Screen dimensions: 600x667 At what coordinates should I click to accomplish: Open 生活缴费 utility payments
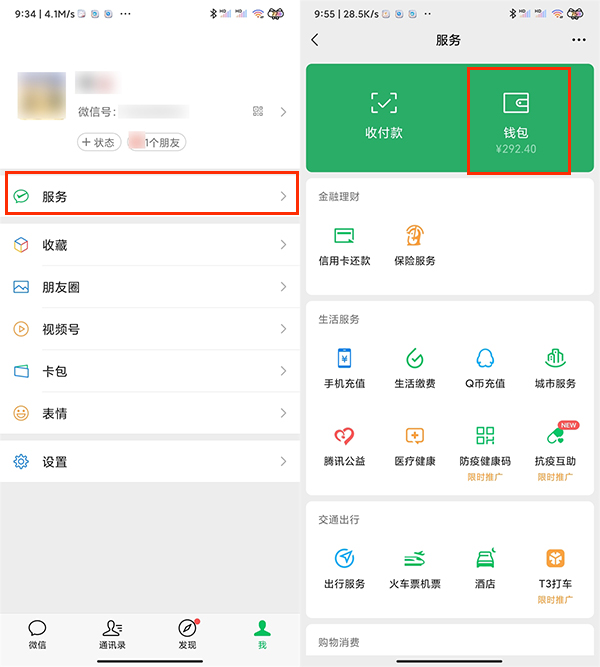[414, 368]
